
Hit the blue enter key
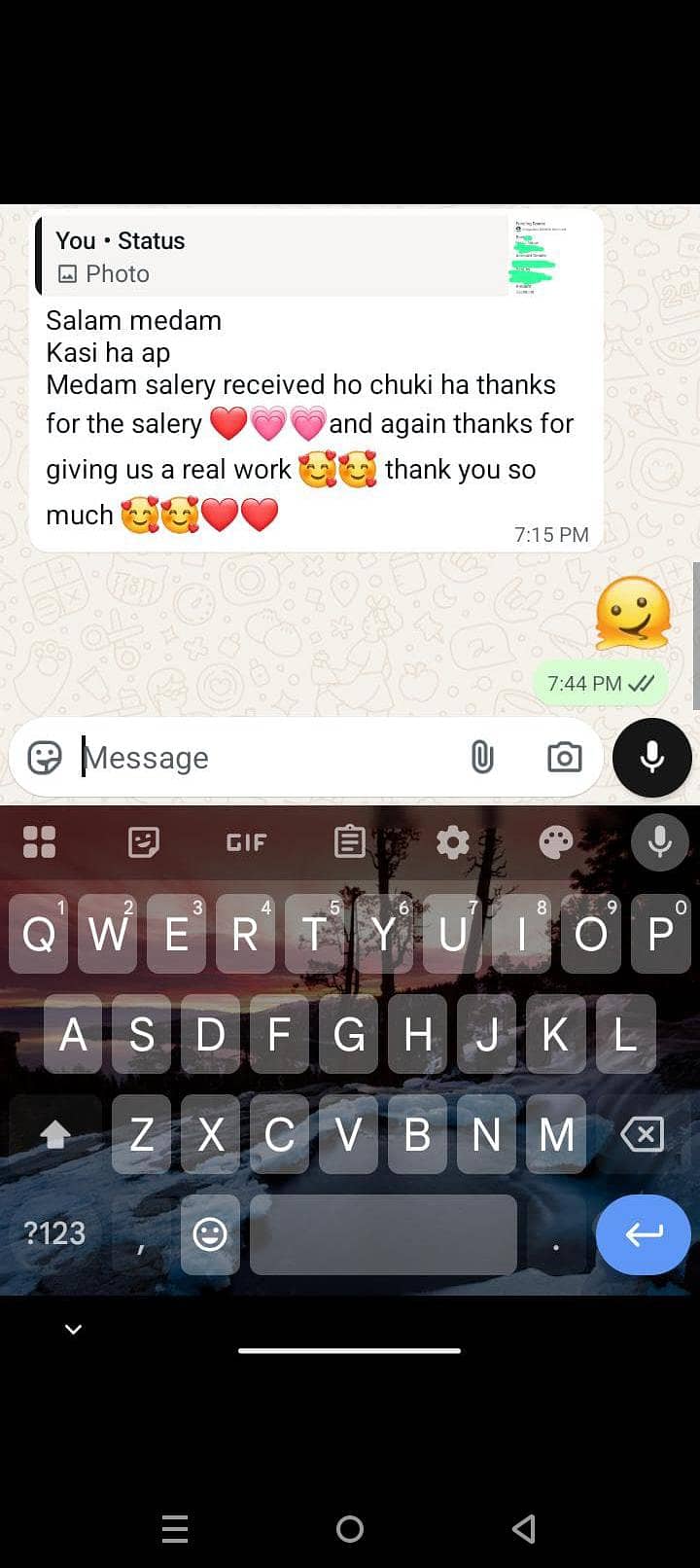click(643, 1233)
